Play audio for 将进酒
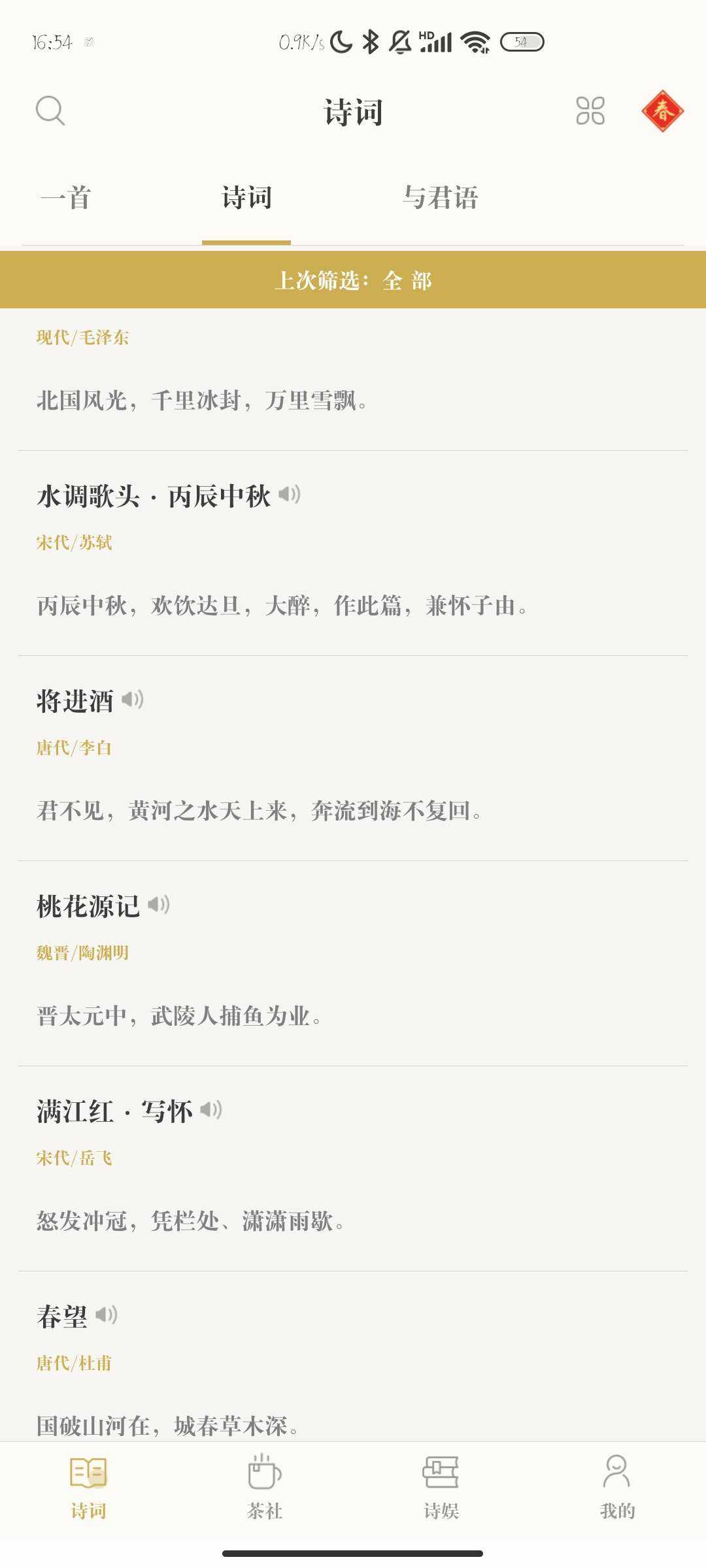Screen dimensions: 706x1568 coord(133,700)
